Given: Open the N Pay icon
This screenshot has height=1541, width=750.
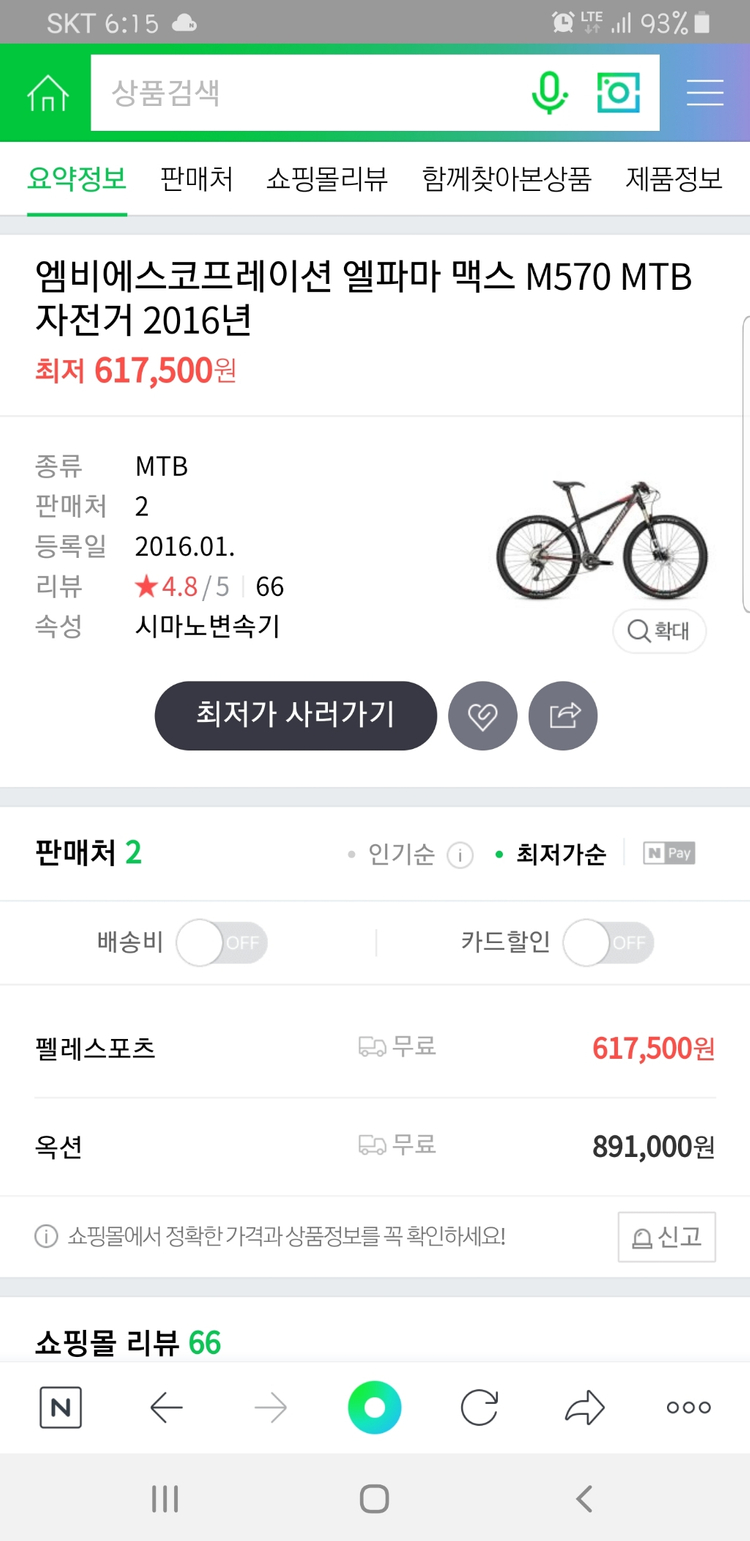Looking at the screenshot, I should [669, 853].
